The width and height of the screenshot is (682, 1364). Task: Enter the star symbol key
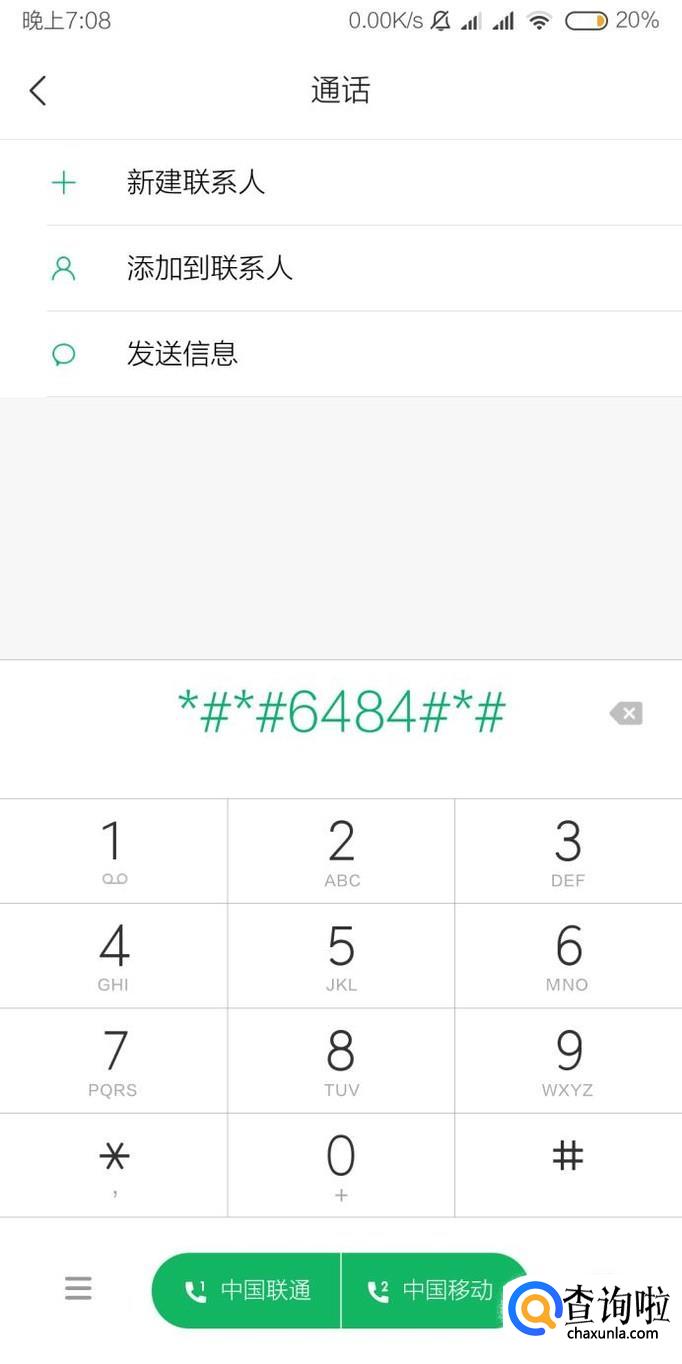113,1165
